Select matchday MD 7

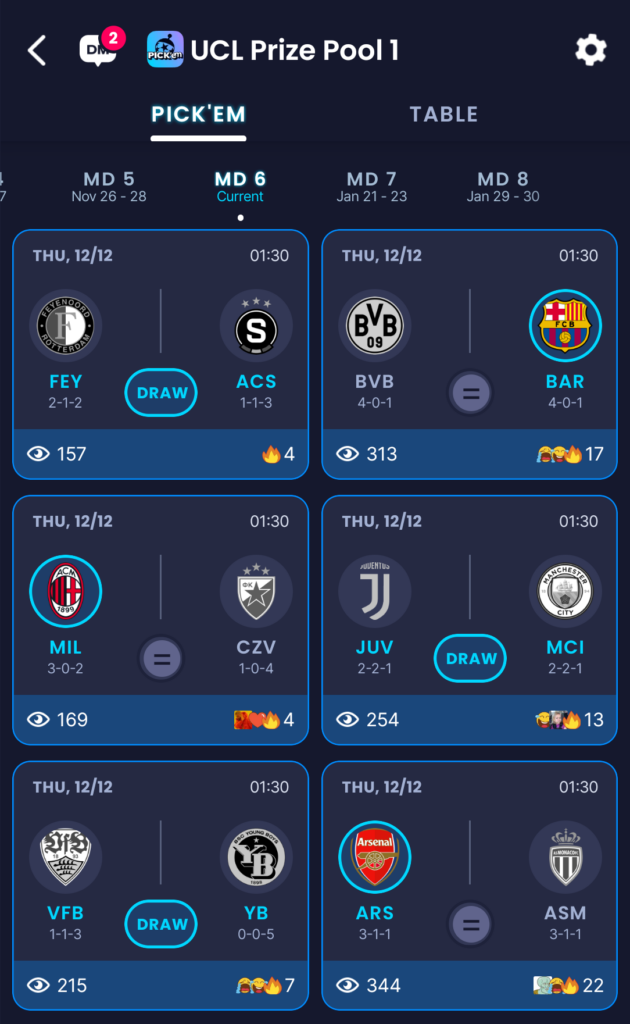click(371, 186)
